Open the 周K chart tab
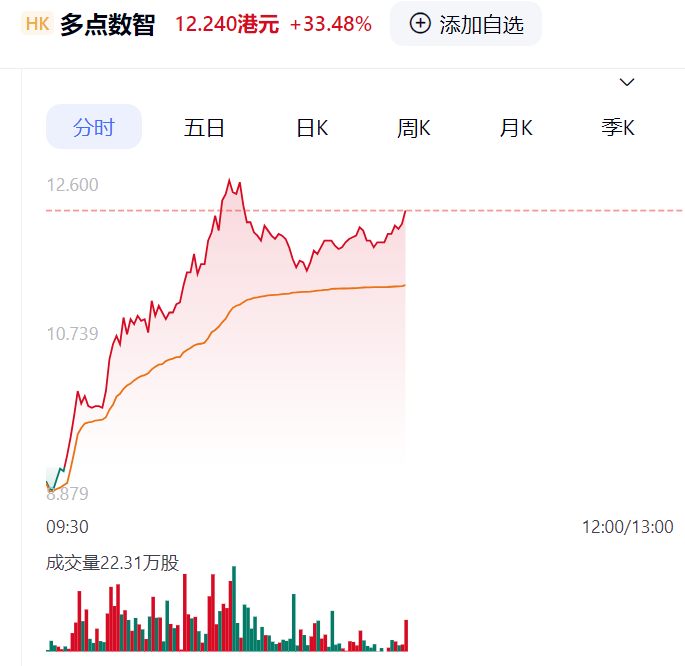The height and width of the screenshot is (666, 685). (413, 127)
